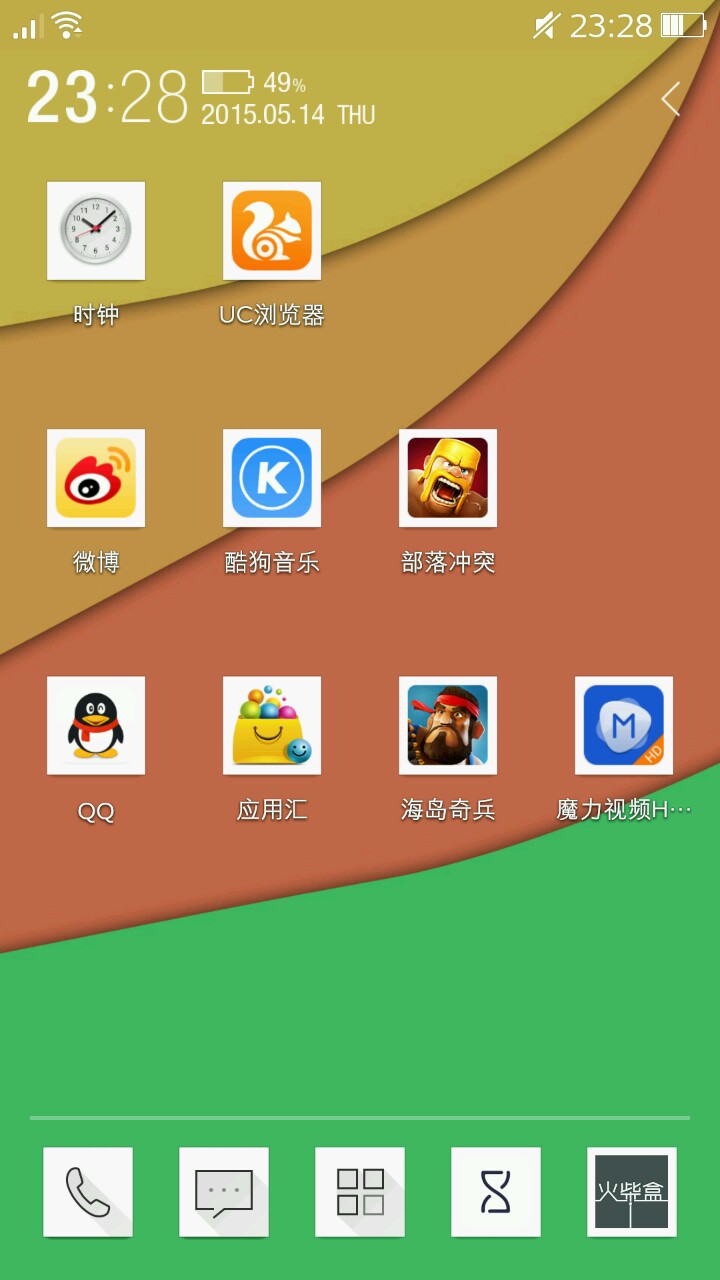Open the 时钟 clock app
Image resolution: width=720 pixels, height=1280 pixels.
(96, 231)
